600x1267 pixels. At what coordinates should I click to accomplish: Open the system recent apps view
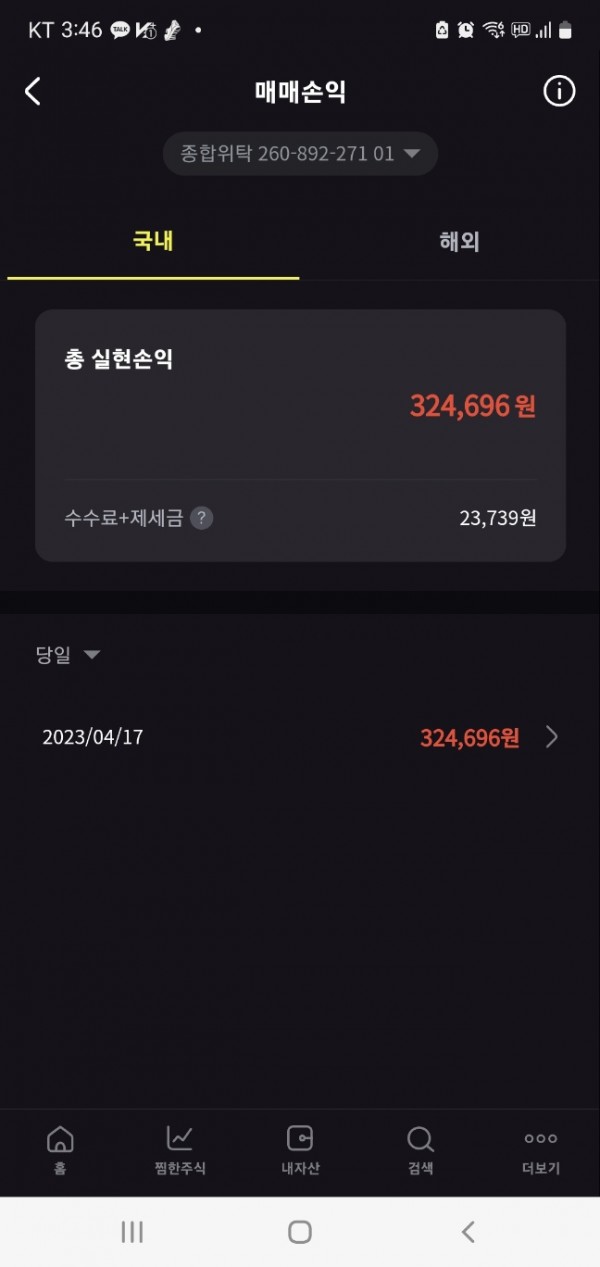tap(132, 1232)
